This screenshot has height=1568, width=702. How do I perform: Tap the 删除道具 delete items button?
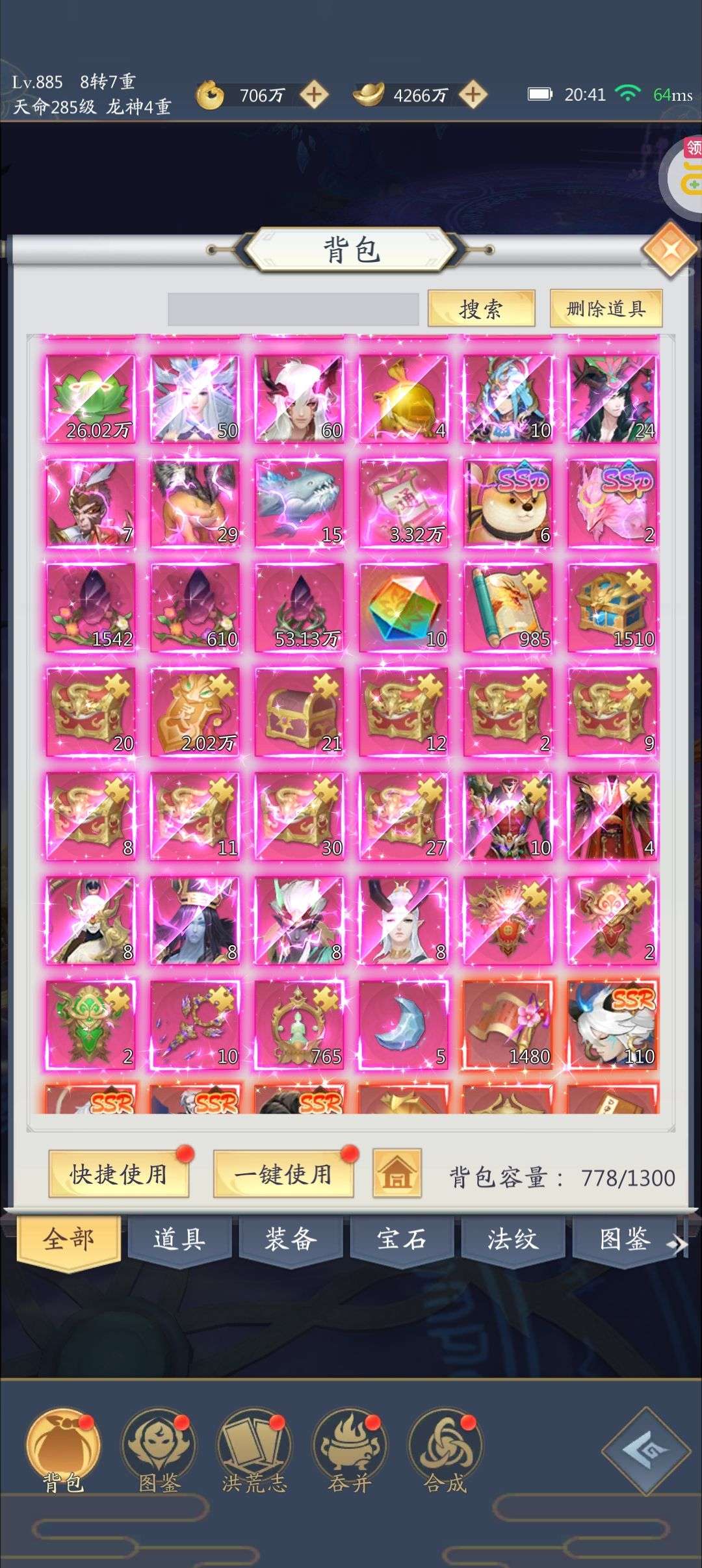pyautogui.click(x=606, y=309)
